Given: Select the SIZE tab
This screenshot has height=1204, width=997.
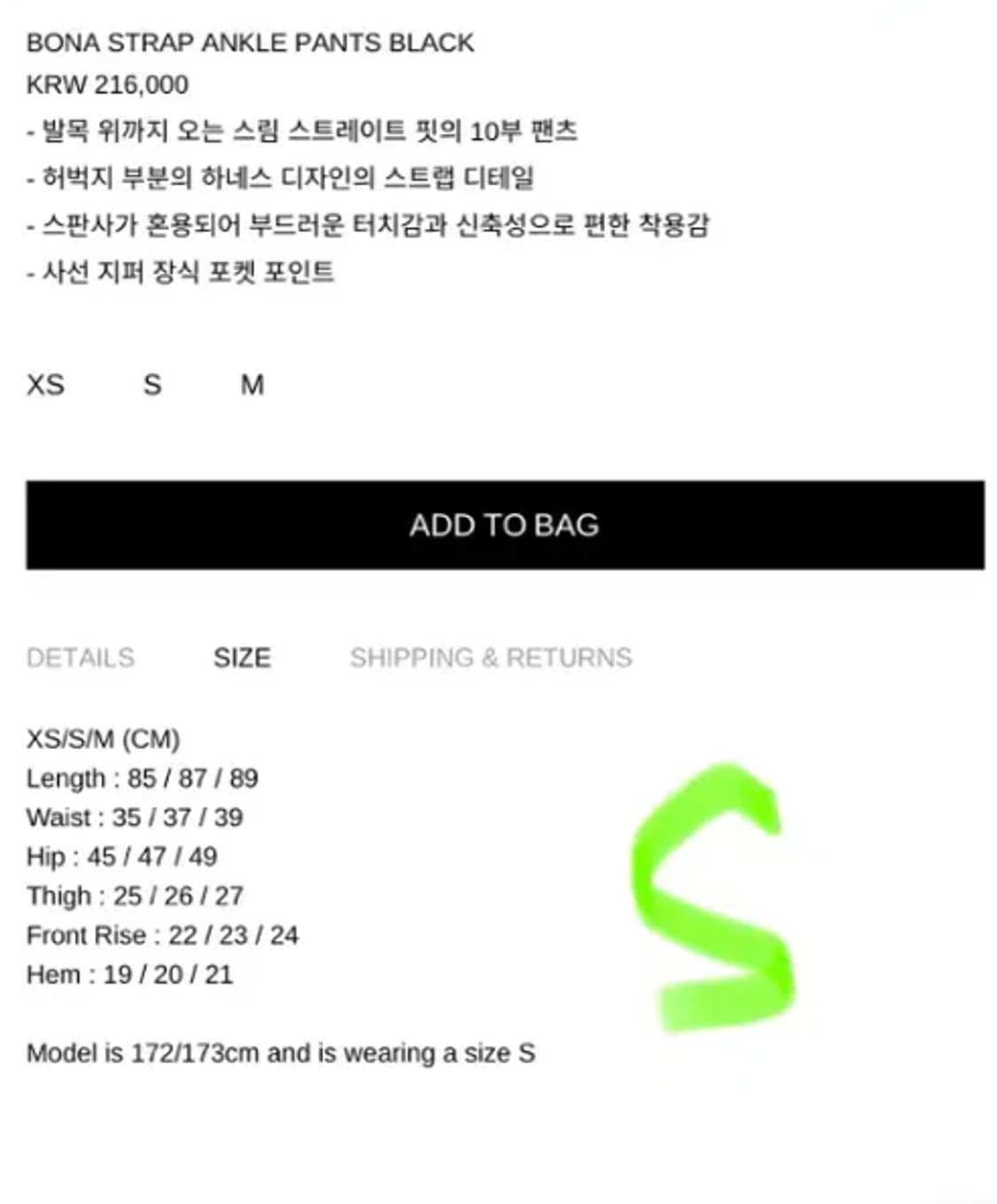Looking at the screenshot, I should [x=241, y=658].
